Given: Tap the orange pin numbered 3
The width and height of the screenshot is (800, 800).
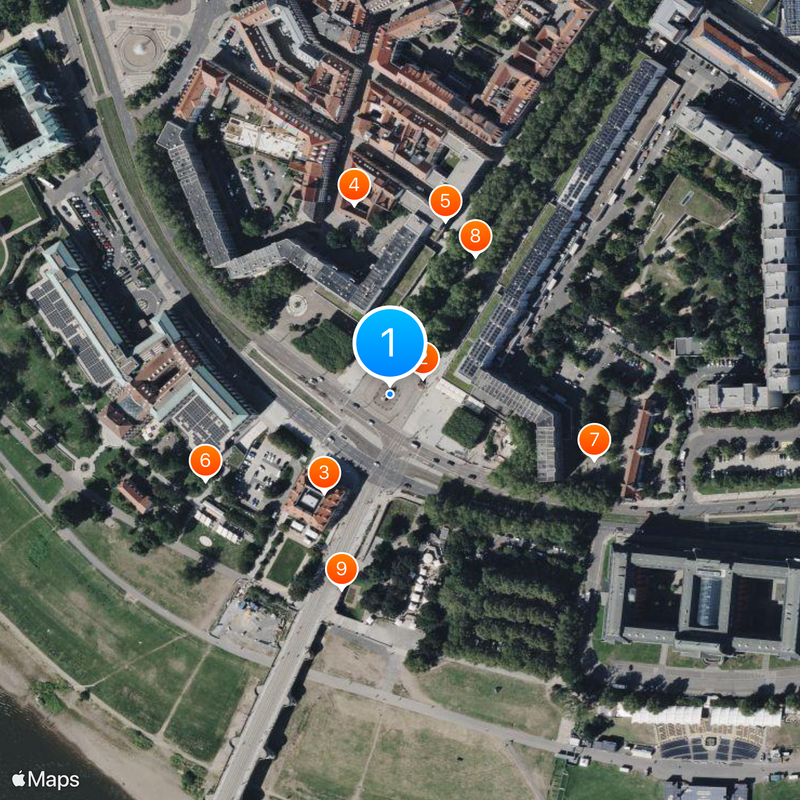Looking at the screenshot, I should [324, 472].
